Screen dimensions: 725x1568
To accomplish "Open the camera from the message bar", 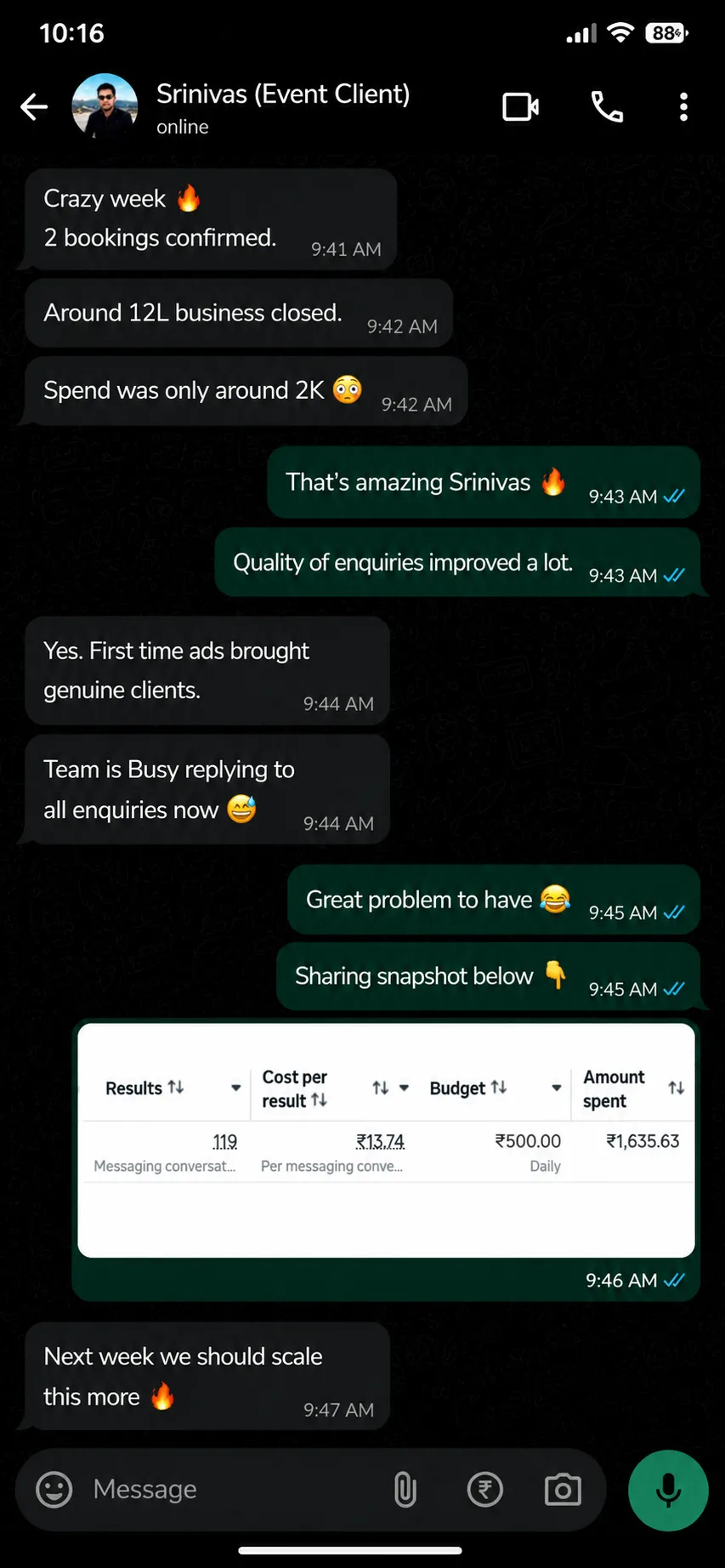I will (x=563, y=1490).
